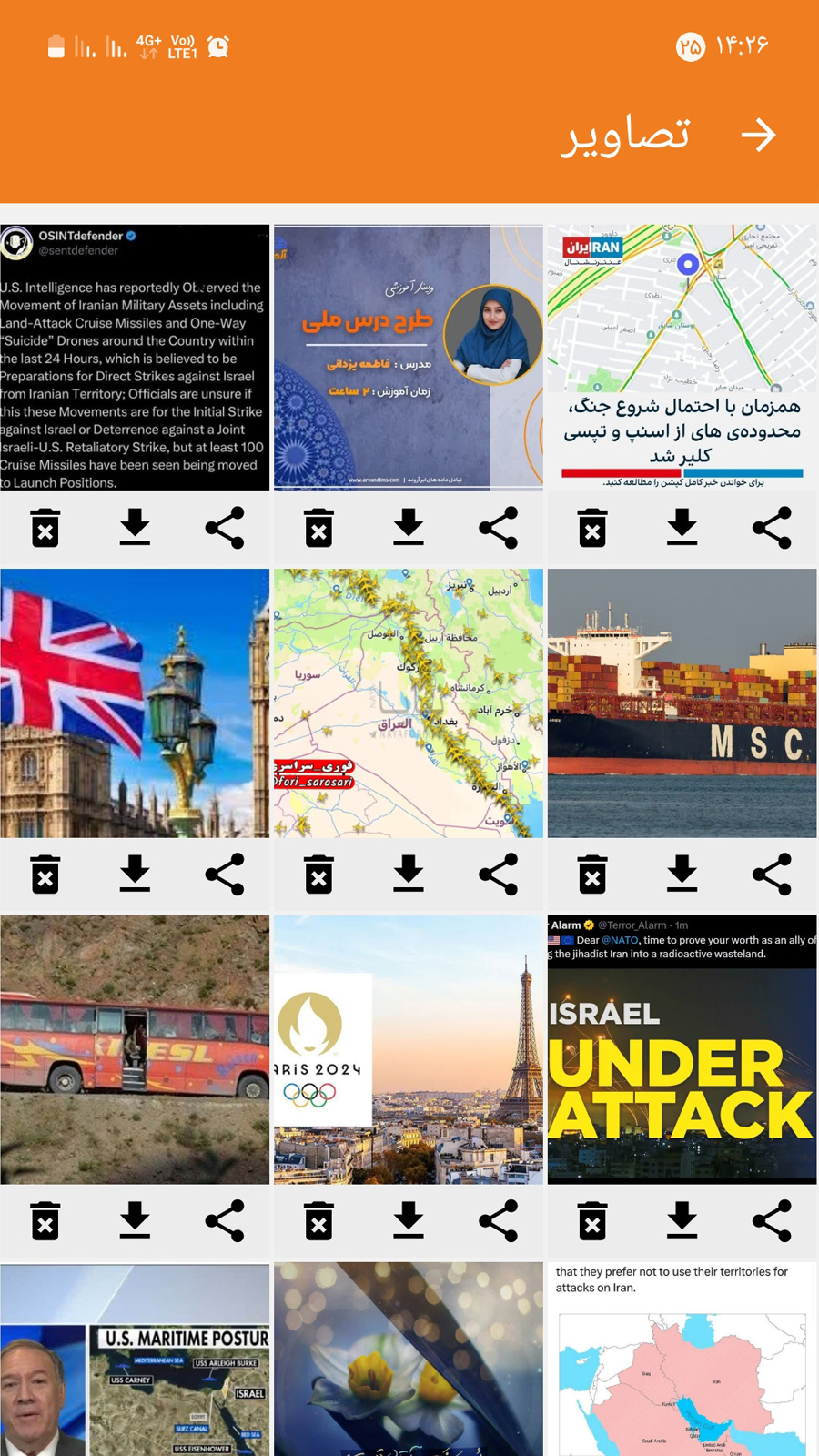This screenshot has height=1456, width=819.
Task: Download the OSINTdefender tweet image
Action: point(135,528)
